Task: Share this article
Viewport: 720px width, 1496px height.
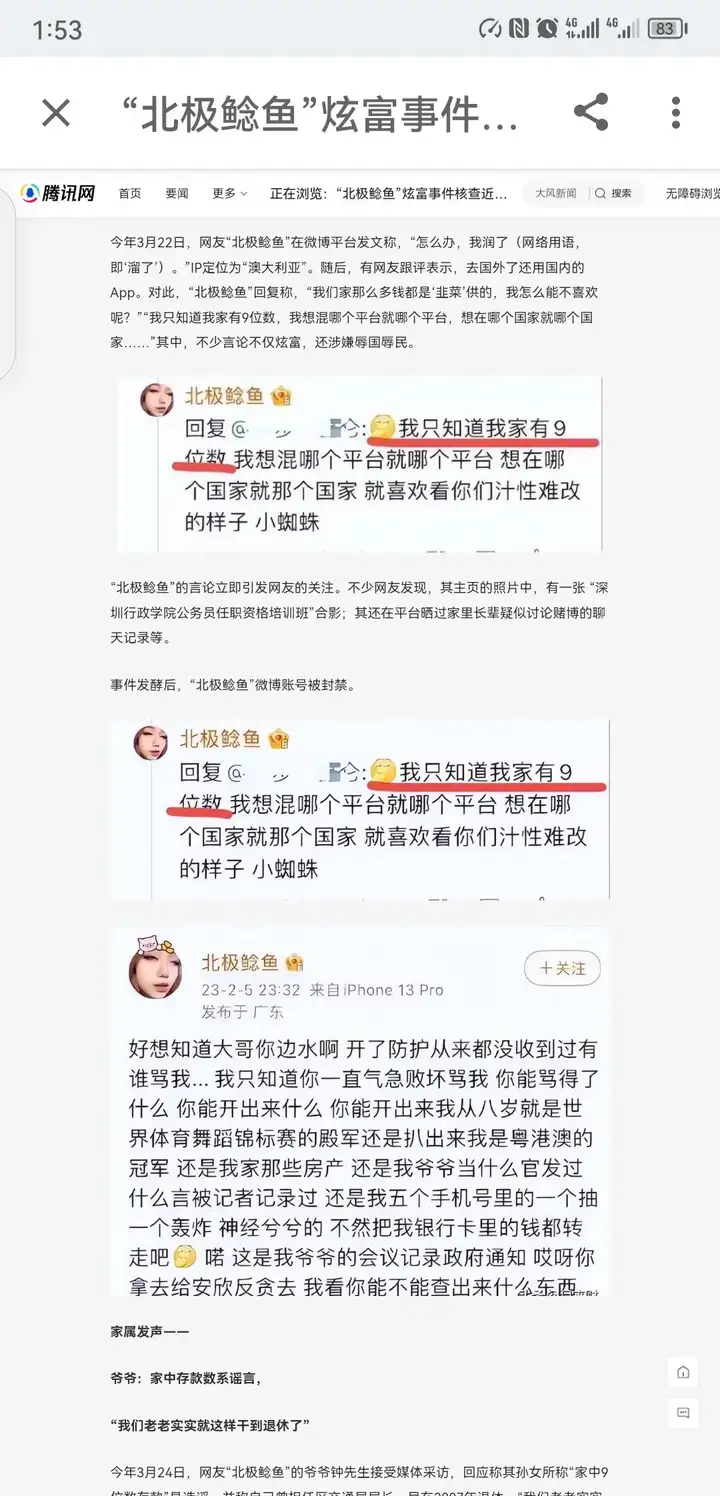Action: click(x=591, y=112)
